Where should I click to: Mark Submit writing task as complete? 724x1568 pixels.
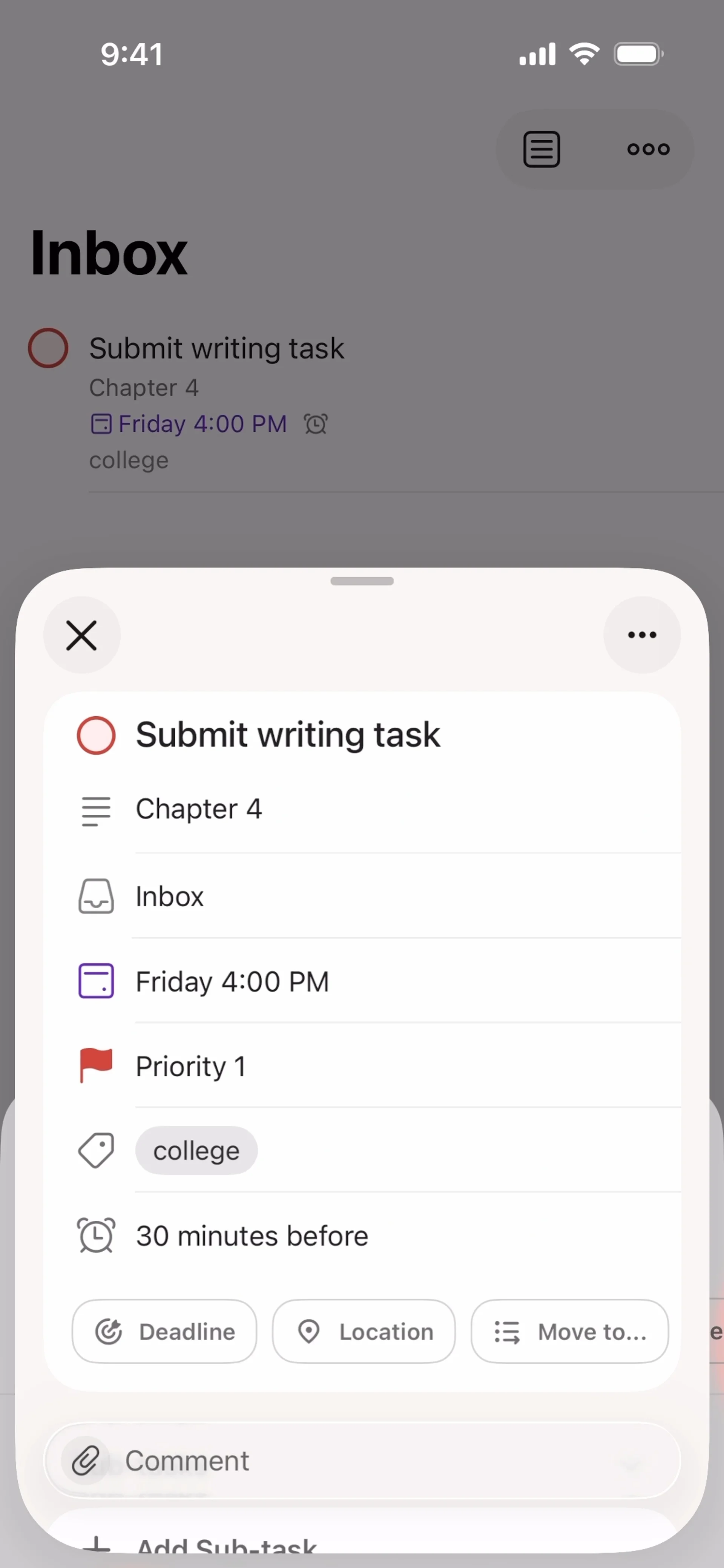(96, 735)
